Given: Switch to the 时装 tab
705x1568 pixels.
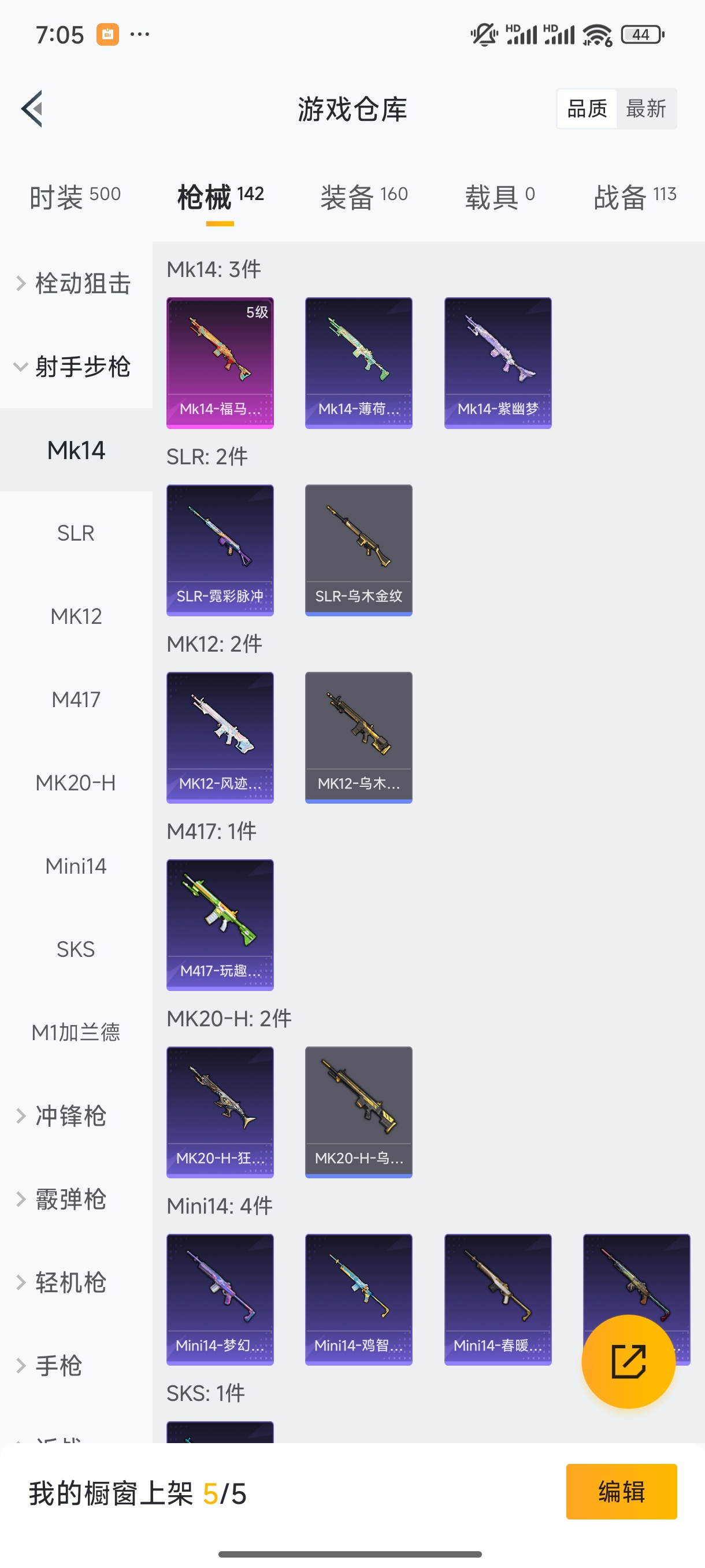Looking at the screenshot, I should click(75, 197).
